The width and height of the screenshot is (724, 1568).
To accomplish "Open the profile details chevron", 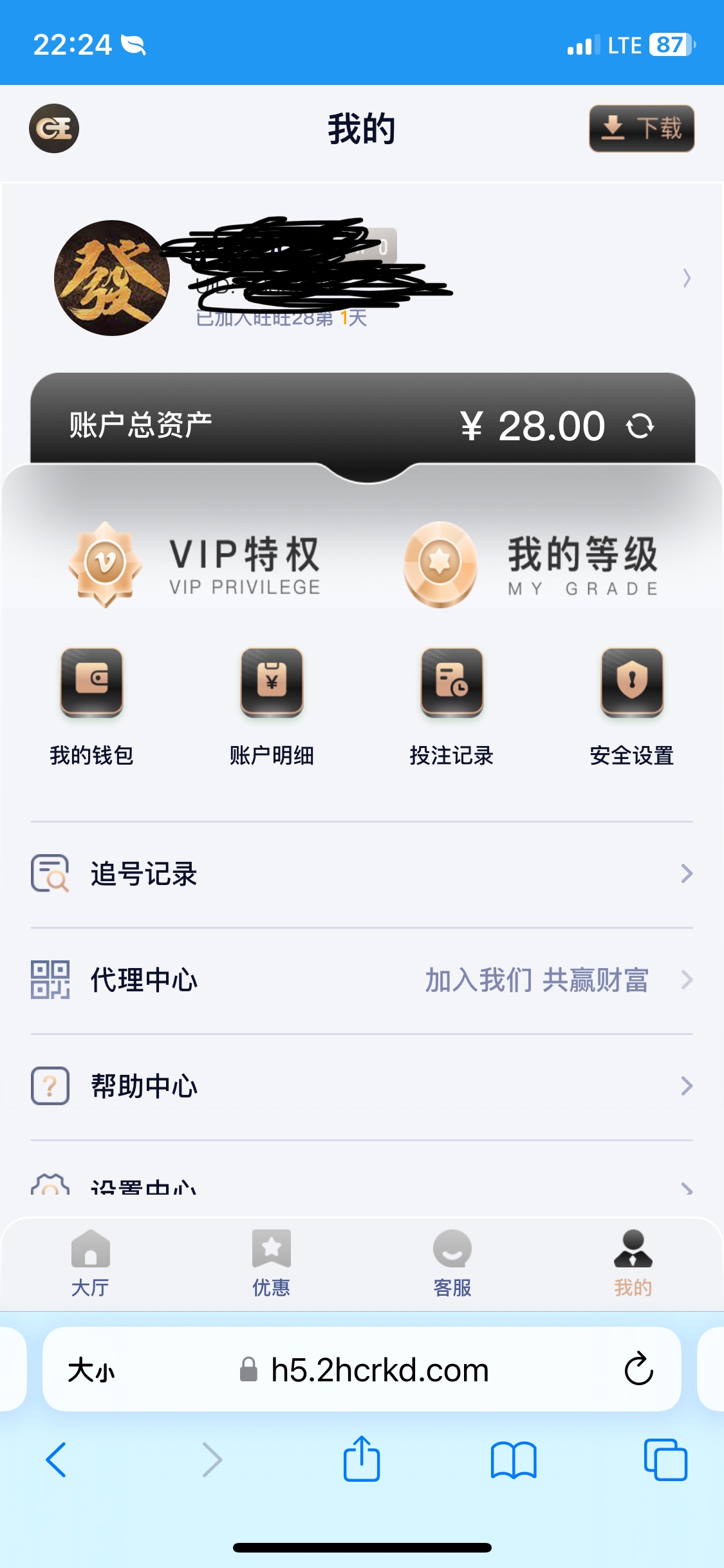I will [x=687, y=278].
